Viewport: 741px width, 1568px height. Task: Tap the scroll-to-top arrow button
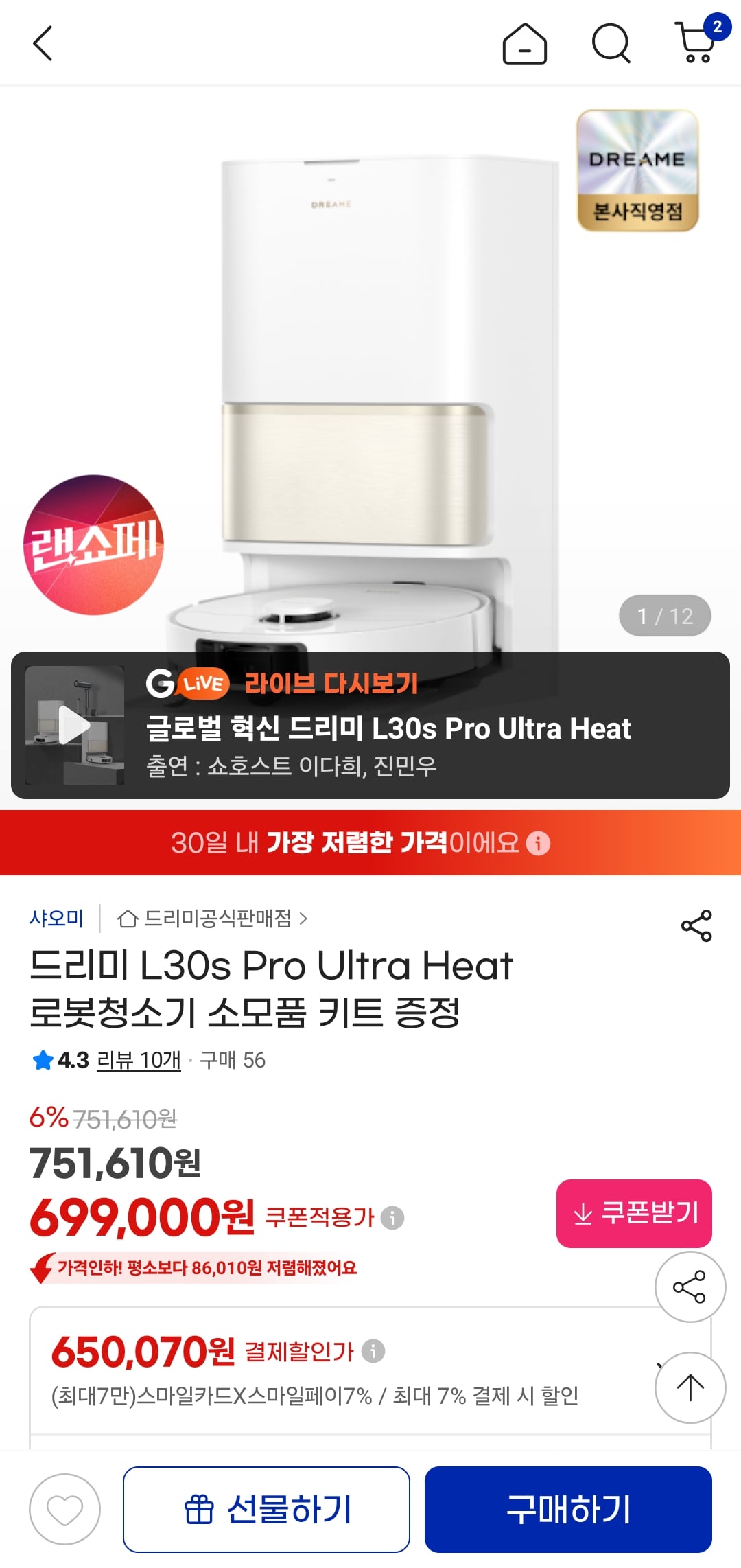(x=690, y=1387)
